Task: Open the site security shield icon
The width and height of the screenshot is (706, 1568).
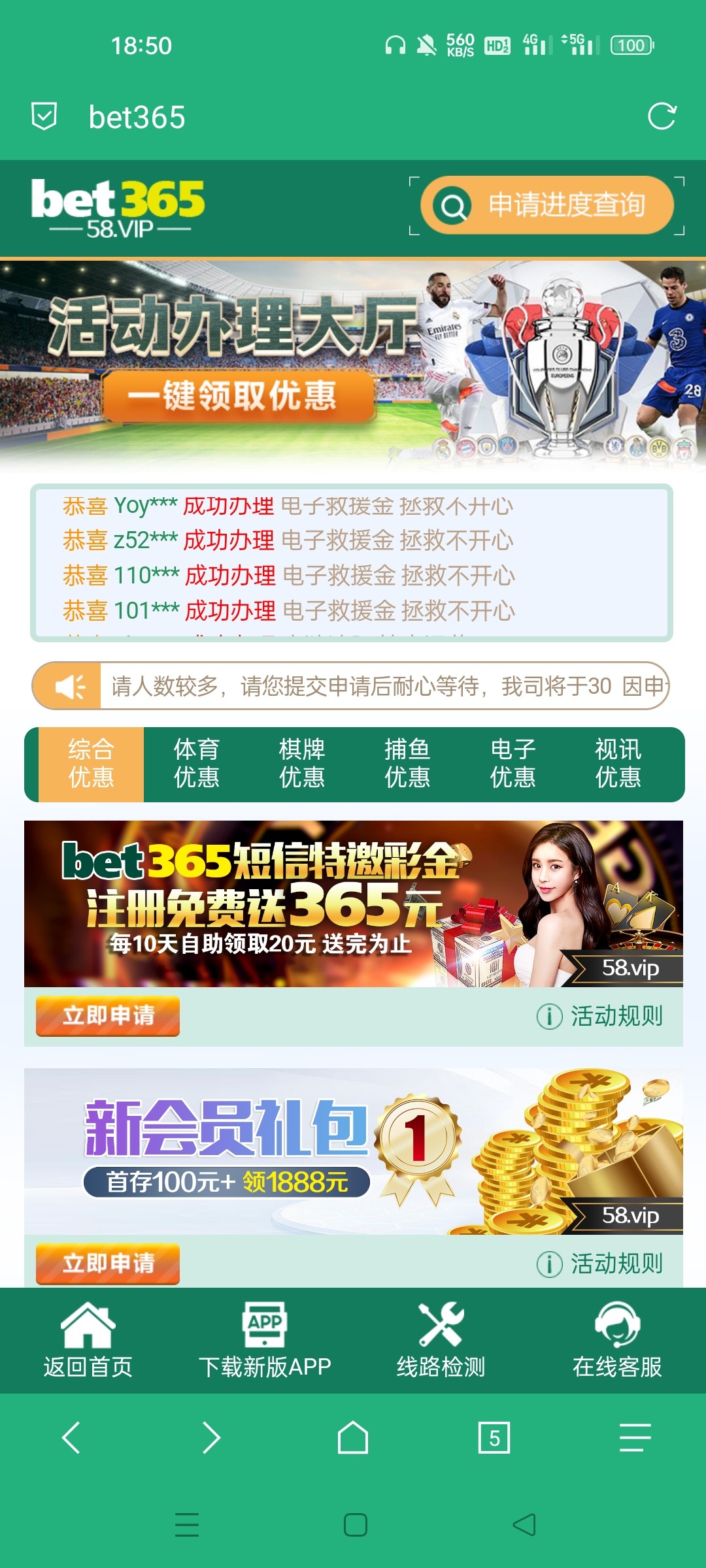Action: 44,117
